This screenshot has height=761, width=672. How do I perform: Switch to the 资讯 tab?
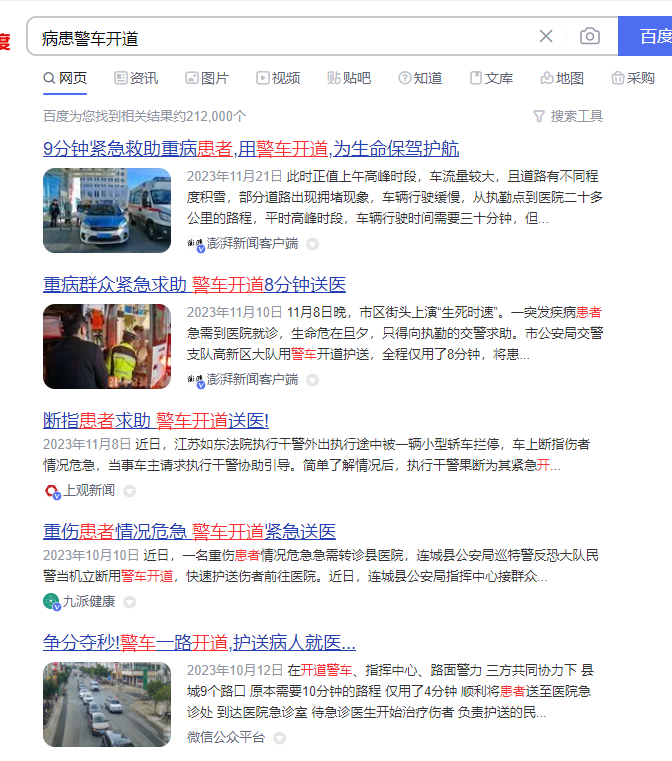[x=136, y=78]
